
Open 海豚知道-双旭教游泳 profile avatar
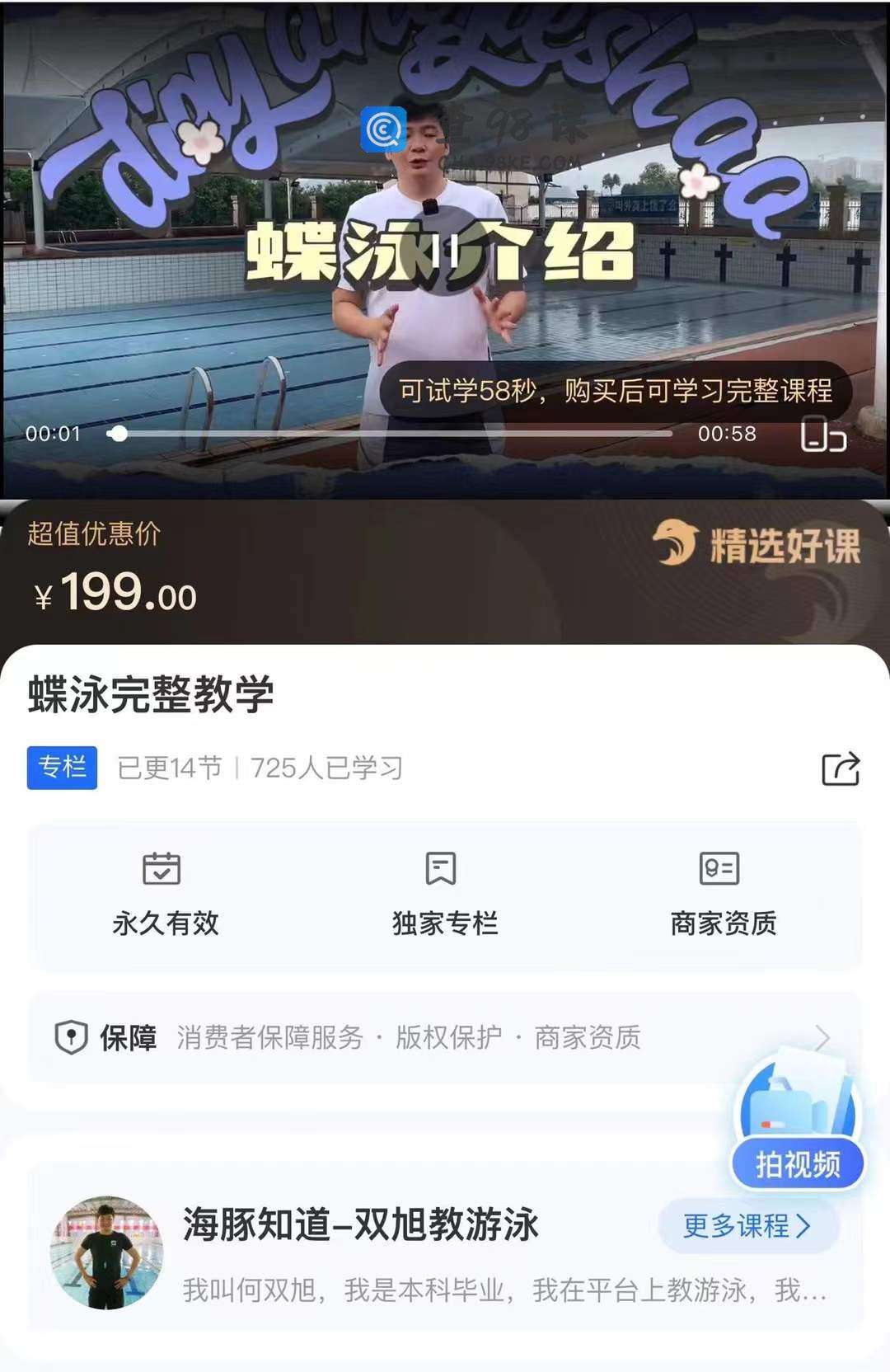click(x=107, y=1252)
